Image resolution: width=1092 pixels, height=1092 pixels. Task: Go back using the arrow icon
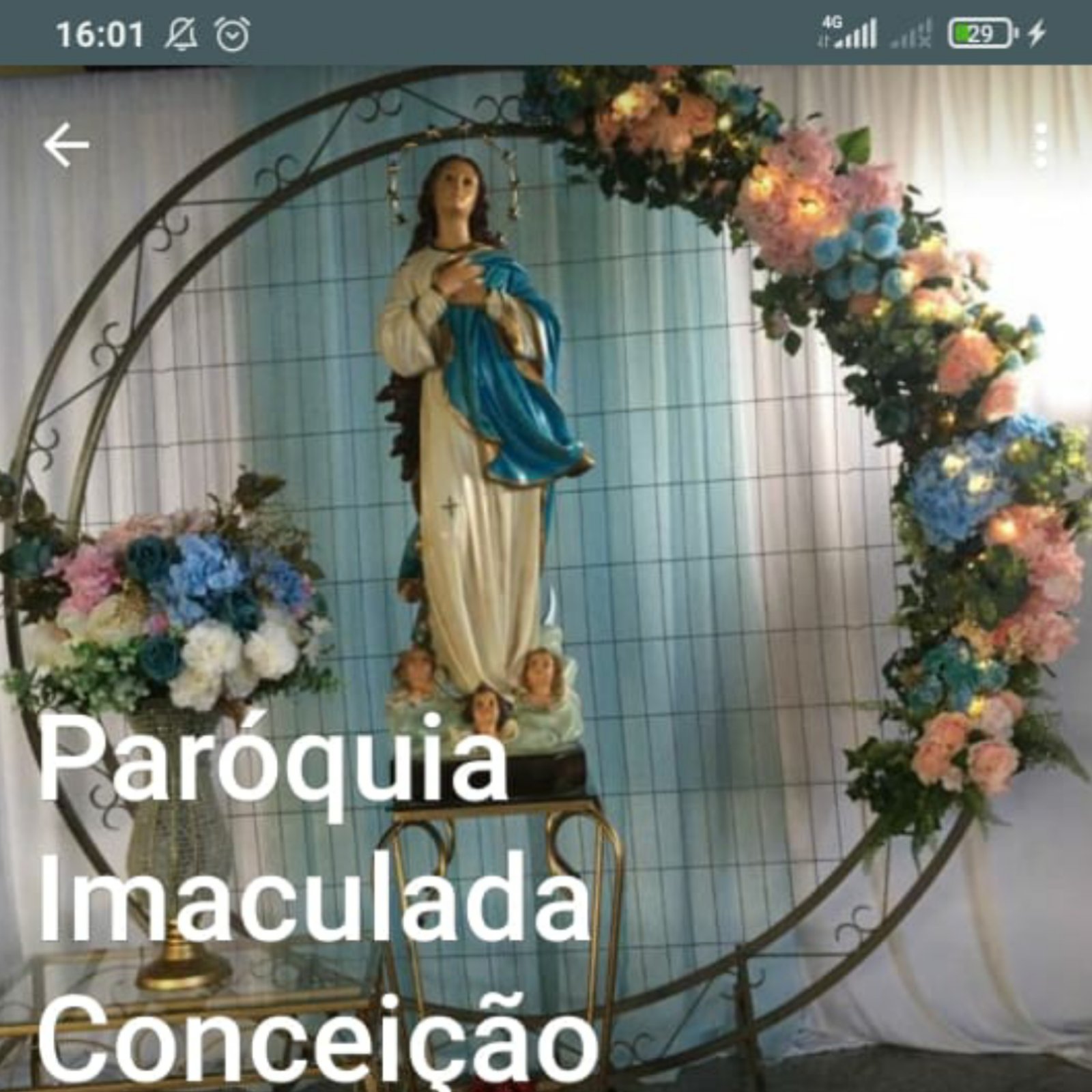click(x=66, y=145)
